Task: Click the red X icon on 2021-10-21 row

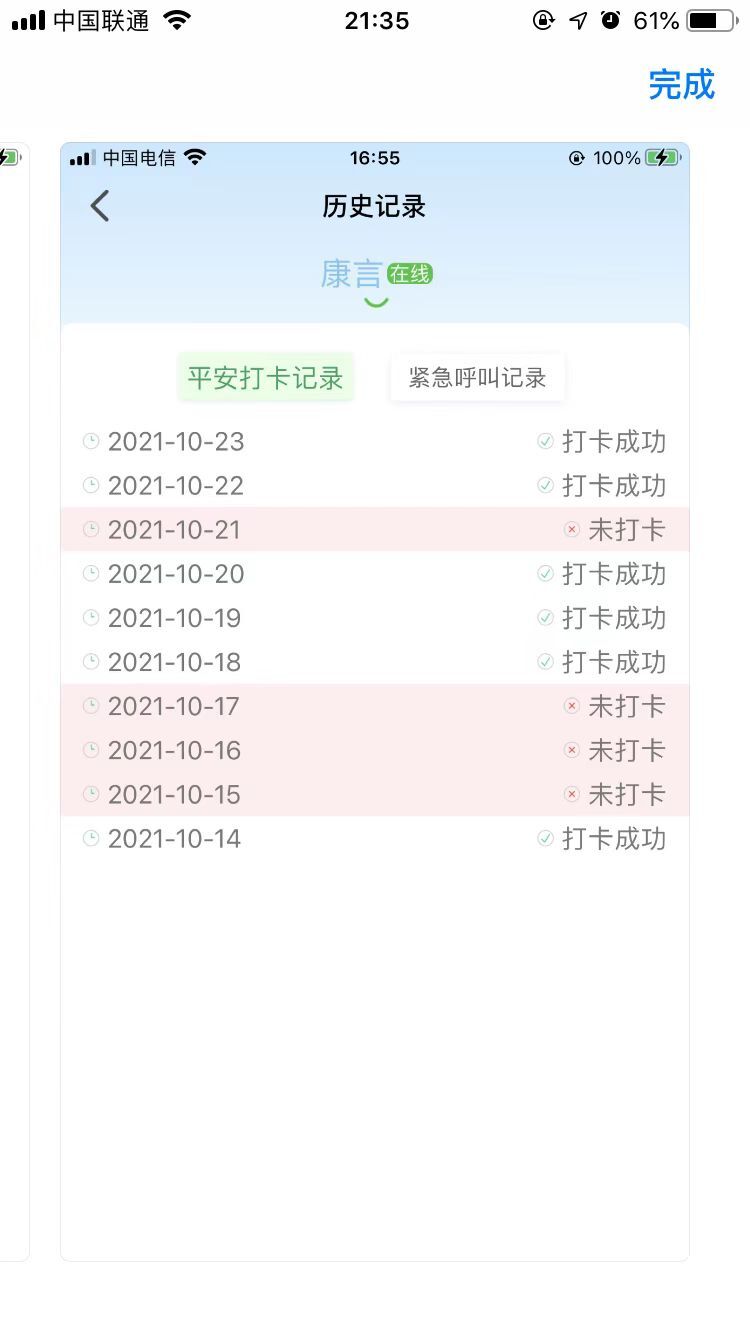Action: tap(571, 530)
